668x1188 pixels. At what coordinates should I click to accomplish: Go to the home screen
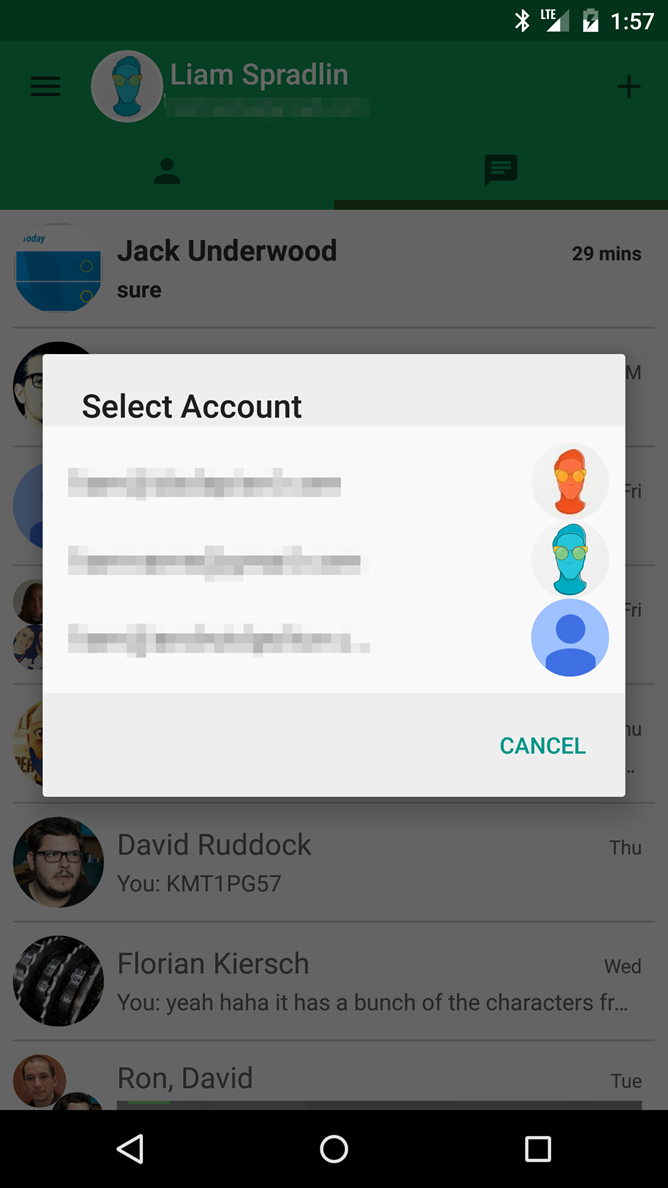pyautogui.click(x=334, y=1149)
